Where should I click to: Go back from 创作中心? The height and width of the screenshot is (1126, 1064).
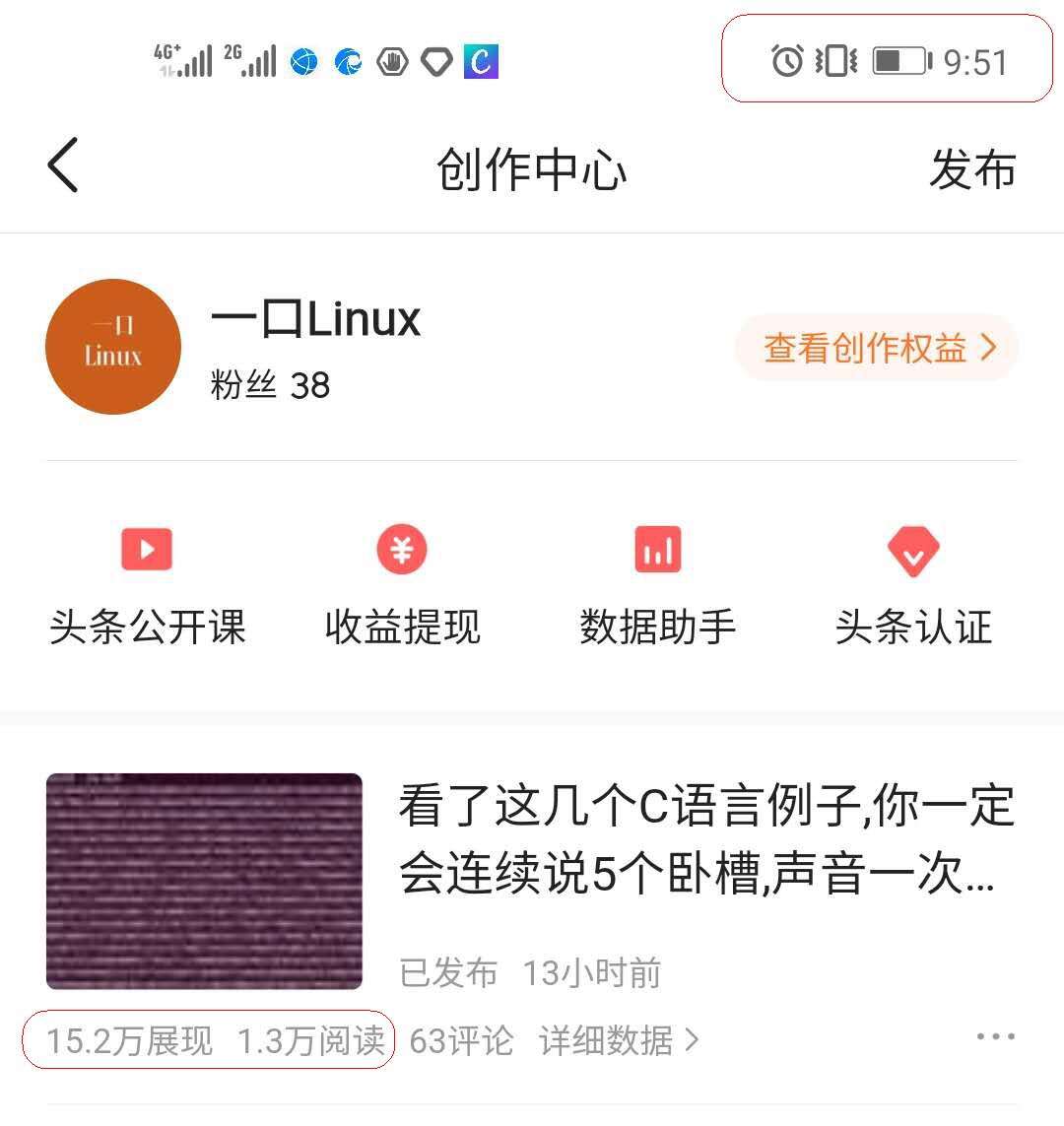(63, 166)
